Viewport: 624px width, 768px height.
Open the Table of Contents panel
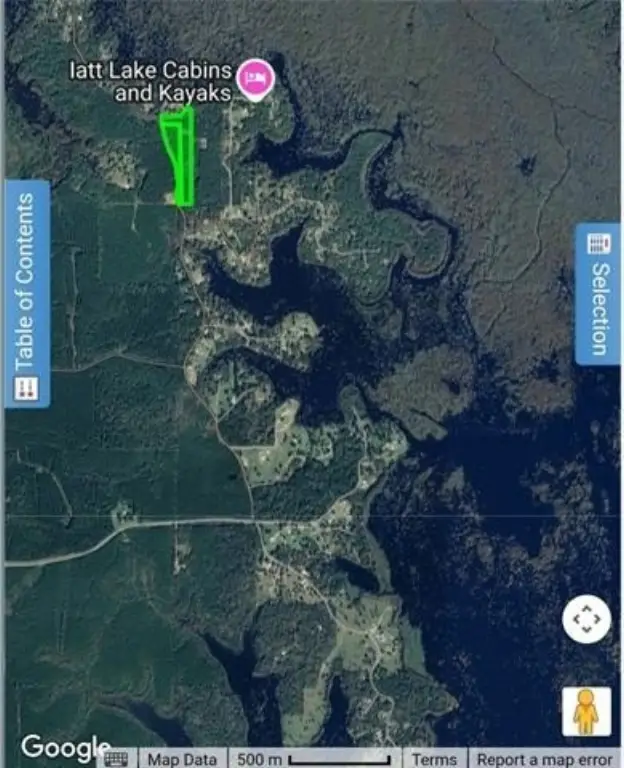27,293
